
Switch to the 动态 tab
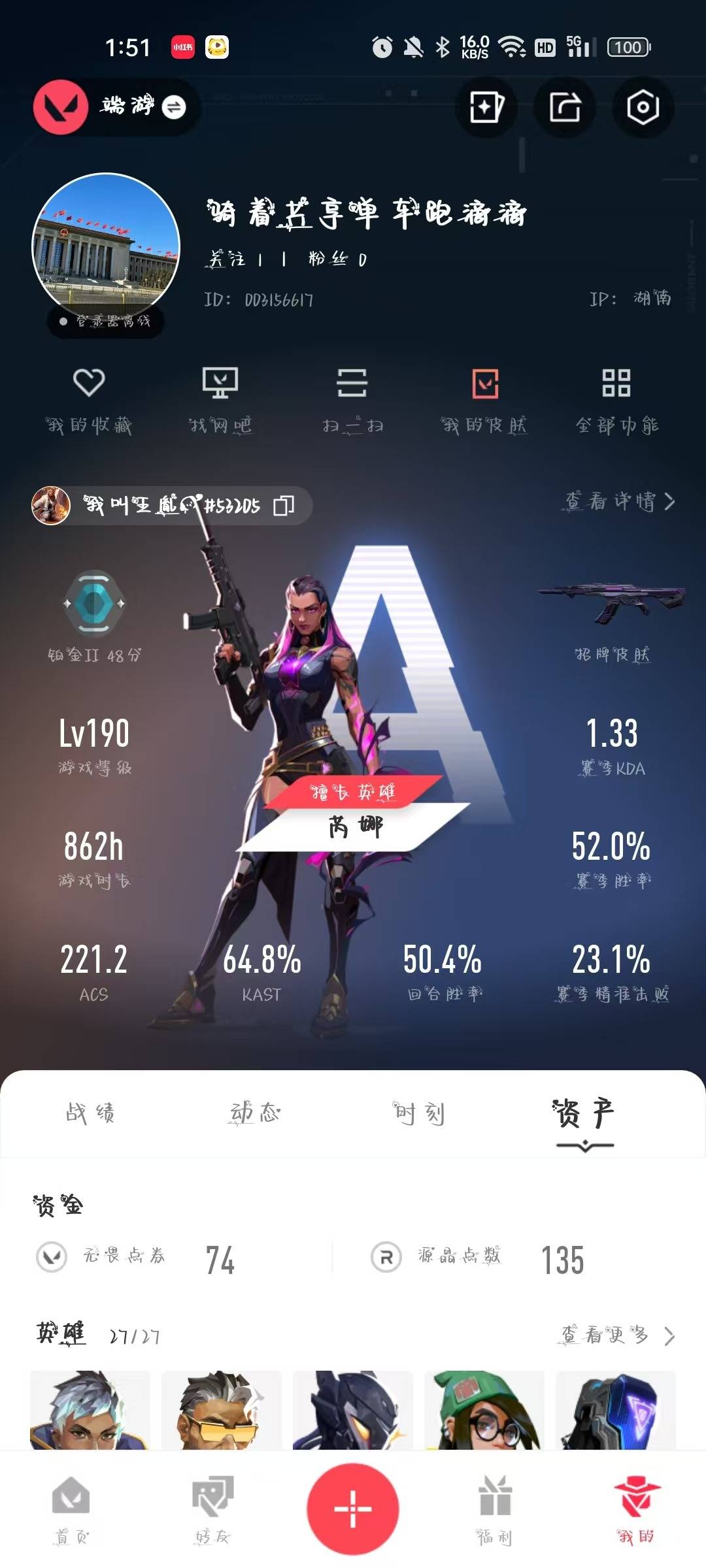click(x=255, y=1113)
